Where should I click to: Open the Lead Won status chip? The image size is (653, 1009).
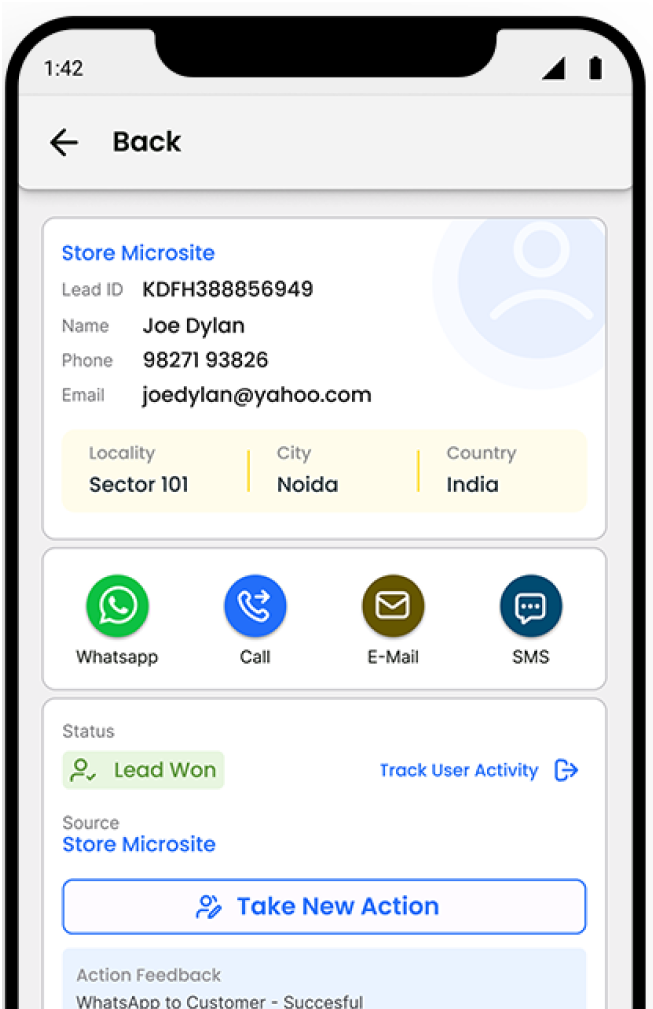(143, 770)
